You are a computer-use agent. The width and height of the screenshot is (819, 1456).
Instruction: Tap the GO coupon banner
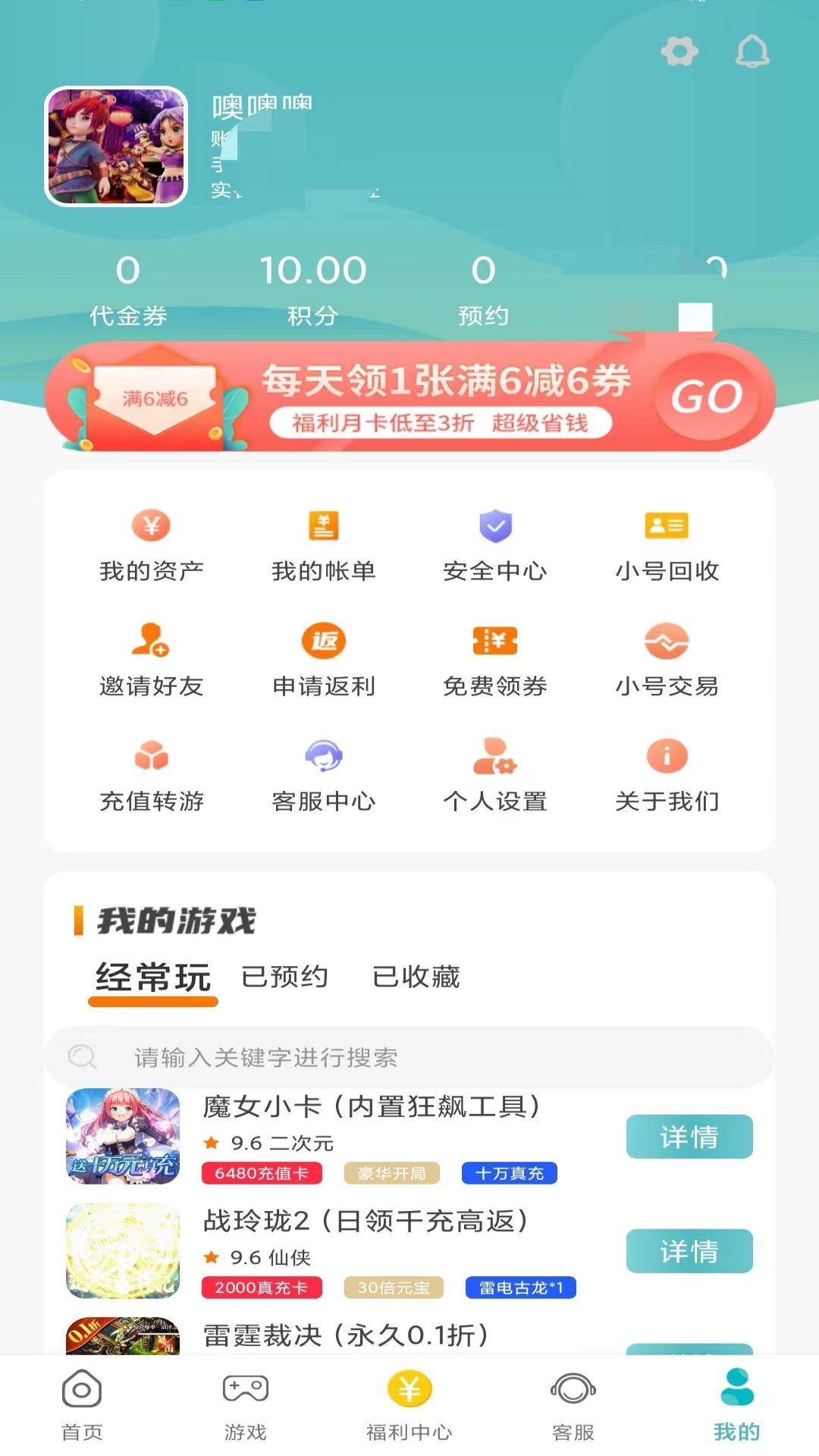pyautogui.click(x=705, y=397)
